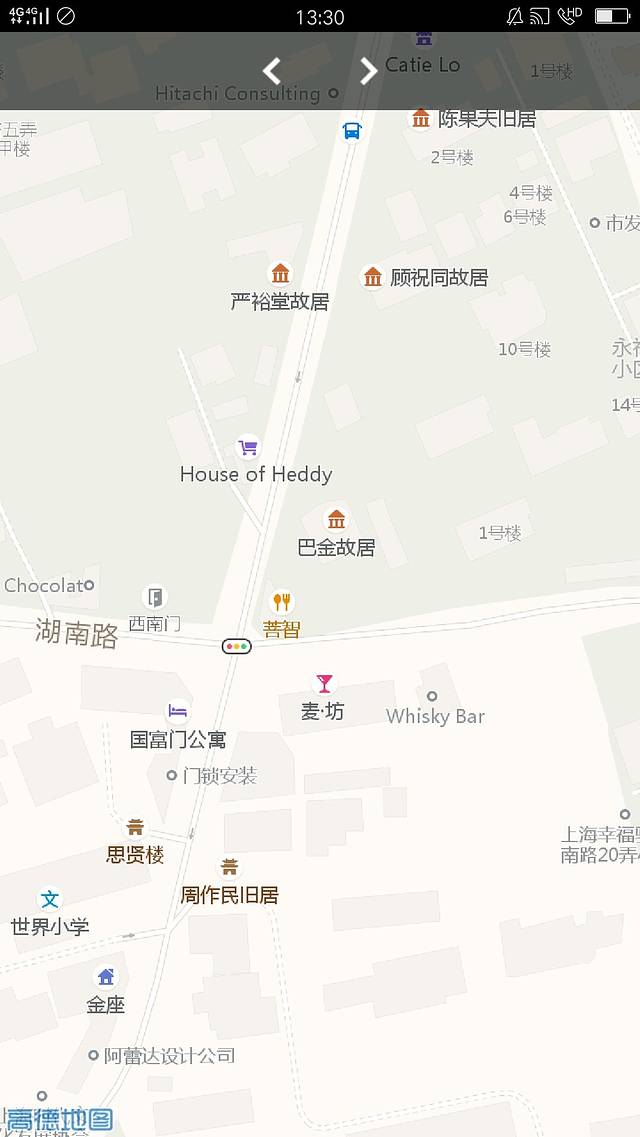The width and height of the screenshot is (640, 1137).
Task: Tap the 思贤楼 marker
Action: click(x=135, y=828)
